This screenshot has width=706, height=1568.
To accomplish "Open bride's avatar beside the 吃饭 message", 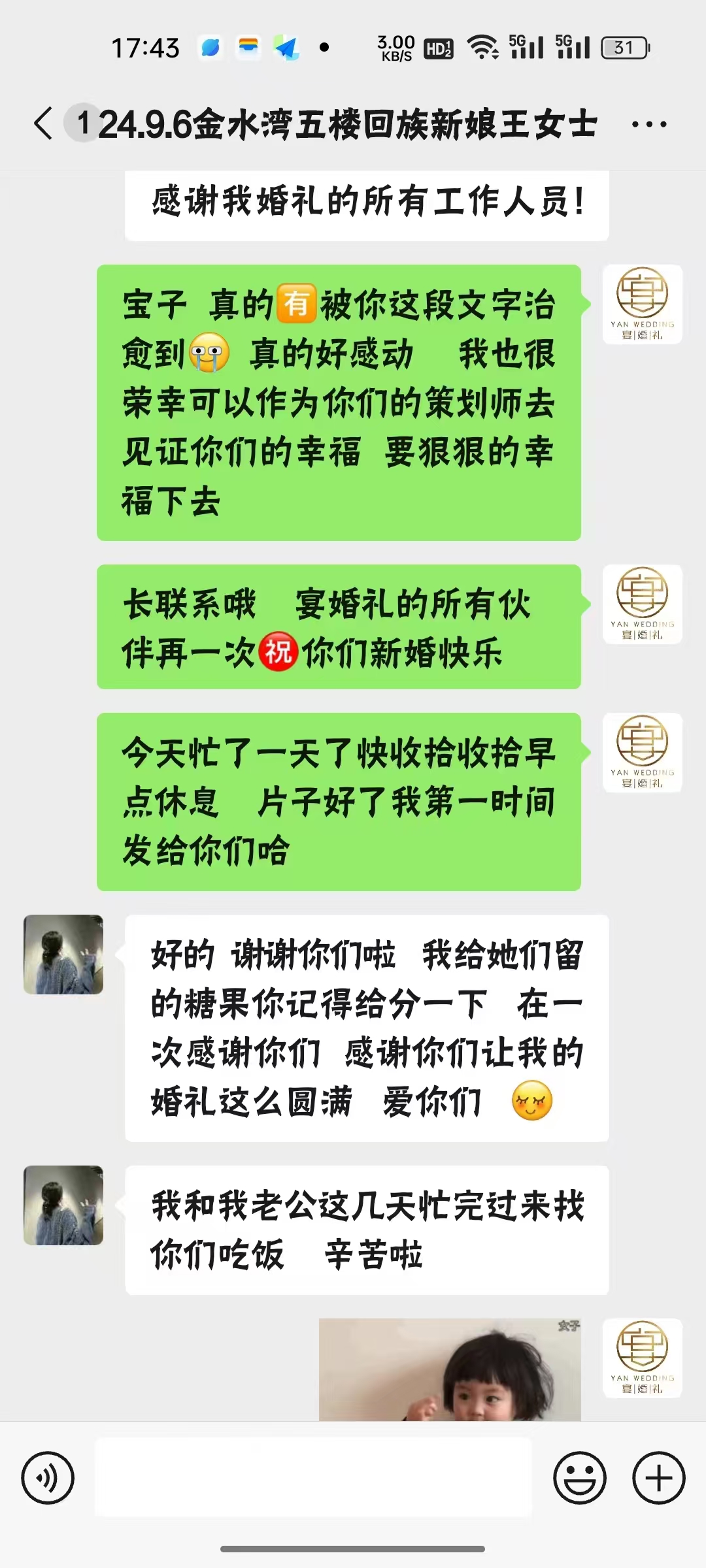I will click(x=63, y=1205).
